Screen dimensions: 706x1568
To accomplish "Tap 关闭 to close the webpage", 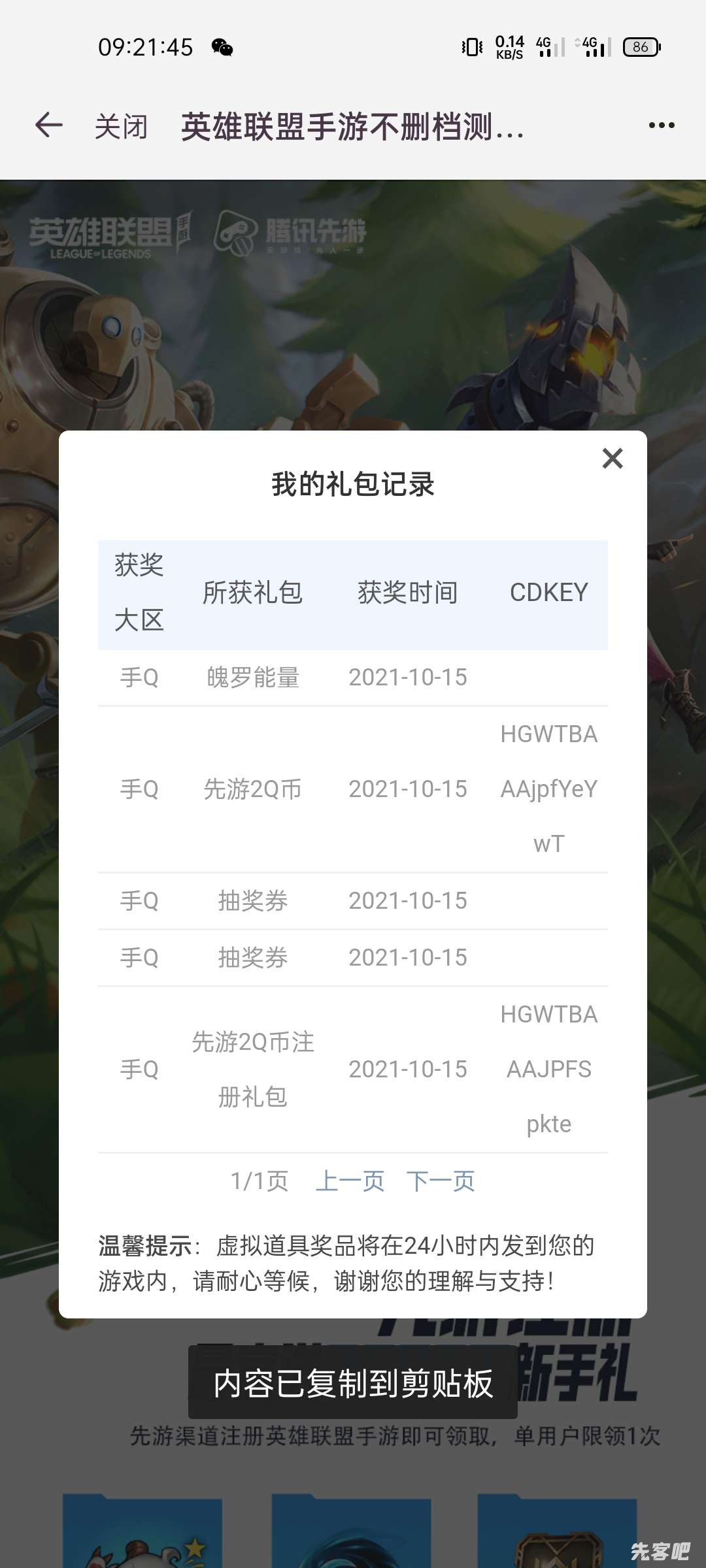I will pos(121,126).
